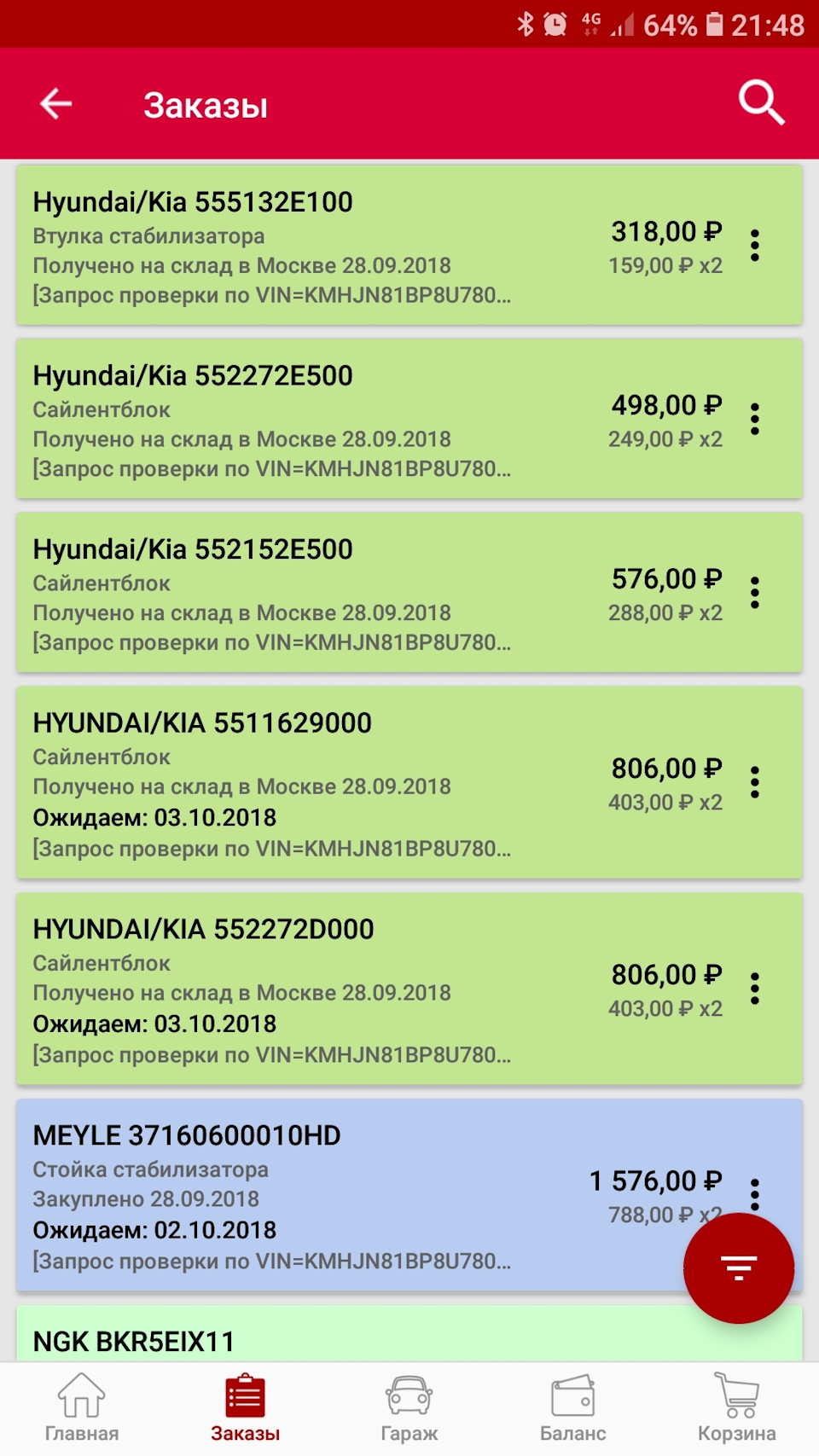Open three-dot menu on MEYLE 37160600010HD order
819x1456 pixels.
[755, 1196]
